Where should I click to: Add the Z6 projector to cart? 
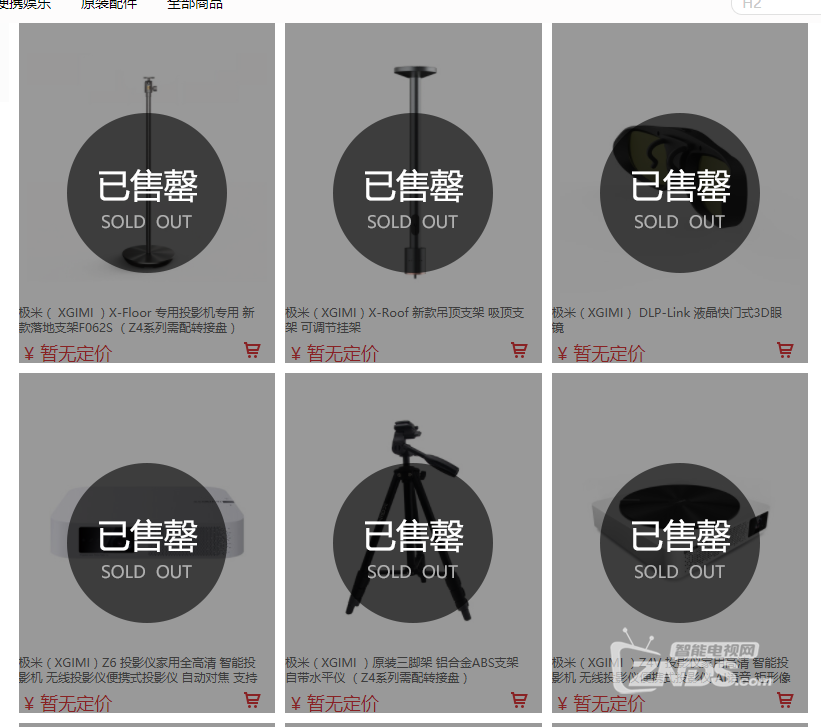pos(252,700)
